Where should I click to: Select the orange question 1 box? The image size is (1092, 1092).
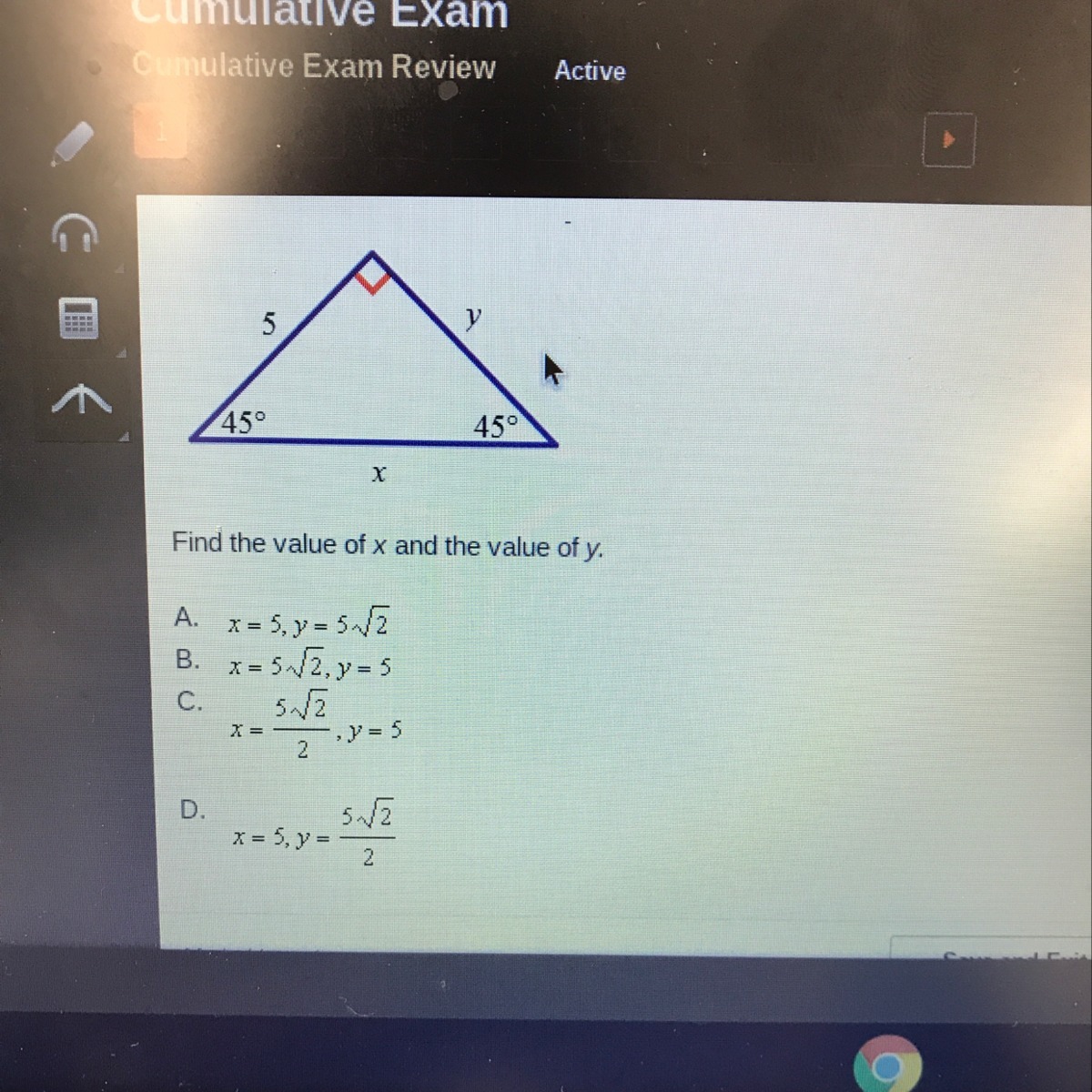tap(160, 133)
